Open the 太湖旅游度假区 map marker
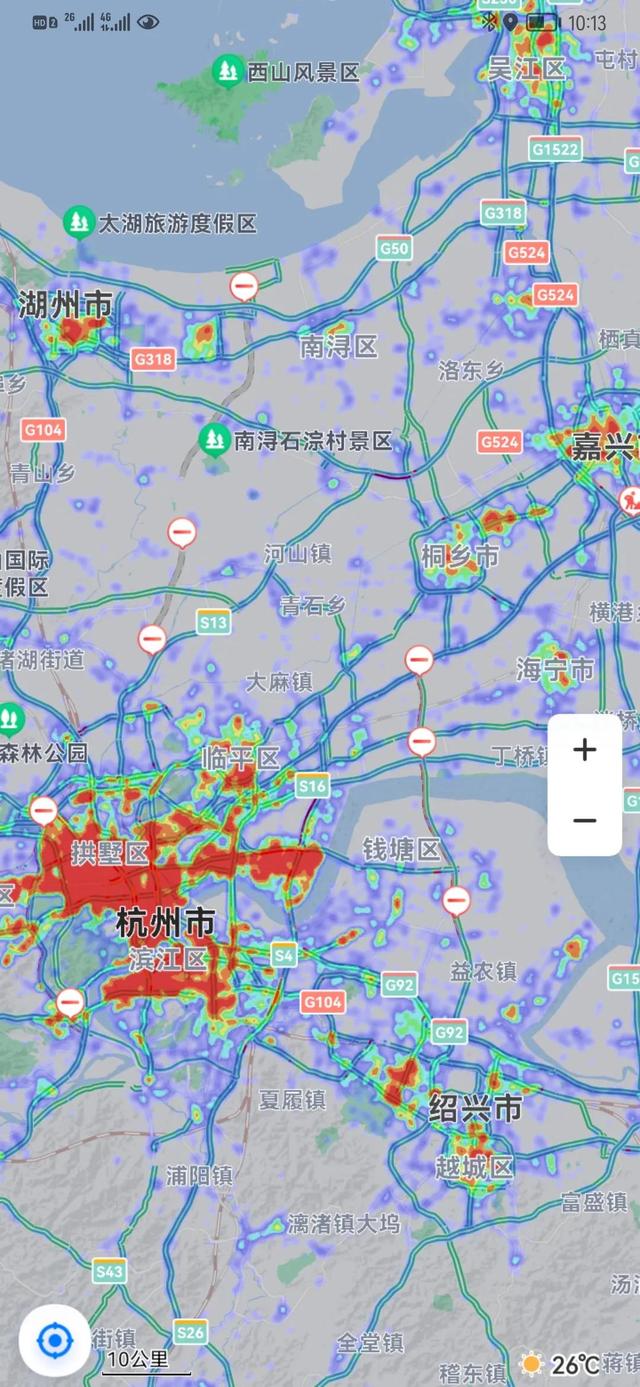 78,222
